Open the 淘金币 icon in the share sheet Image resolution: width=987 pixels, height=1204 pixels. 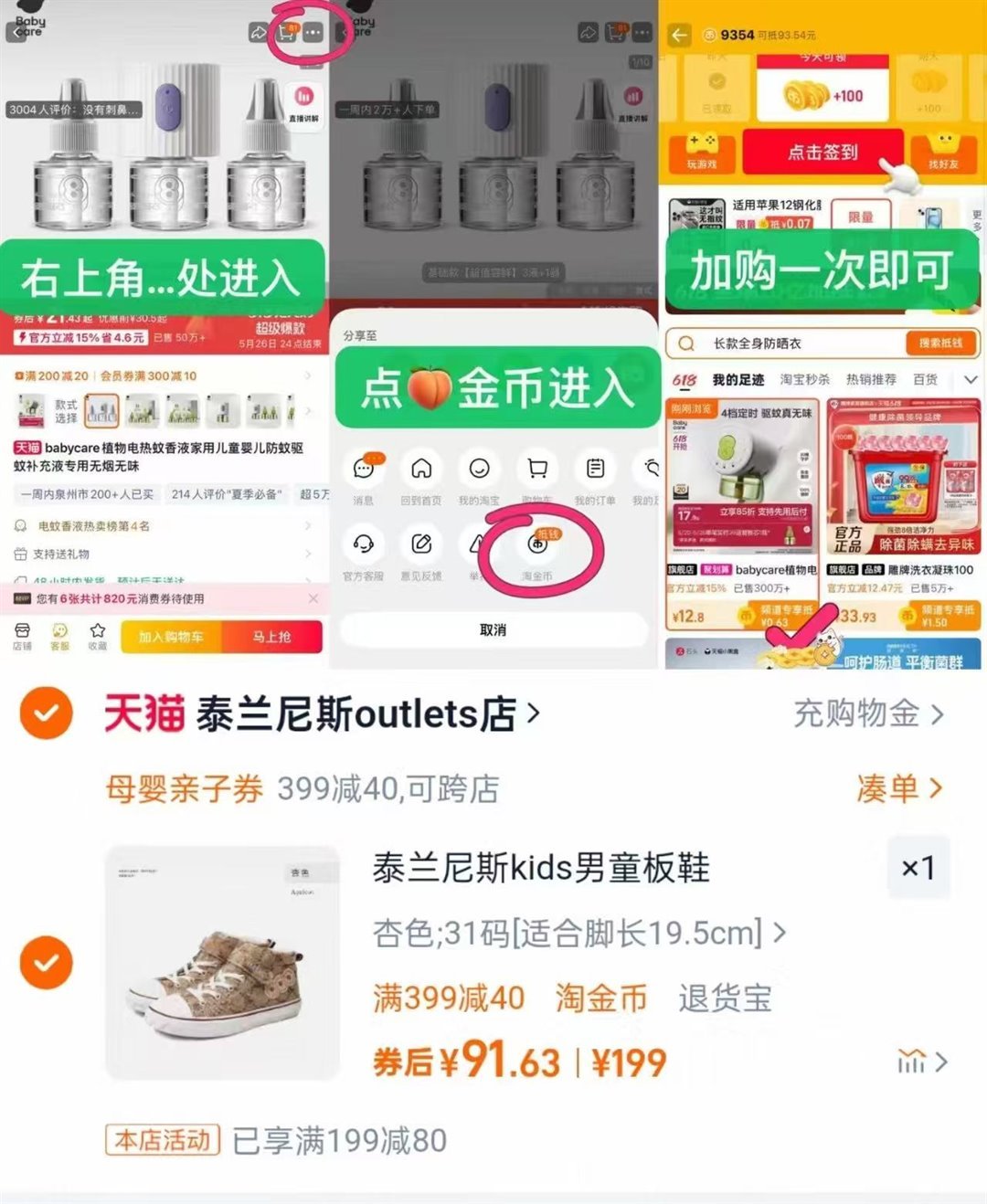539,546
